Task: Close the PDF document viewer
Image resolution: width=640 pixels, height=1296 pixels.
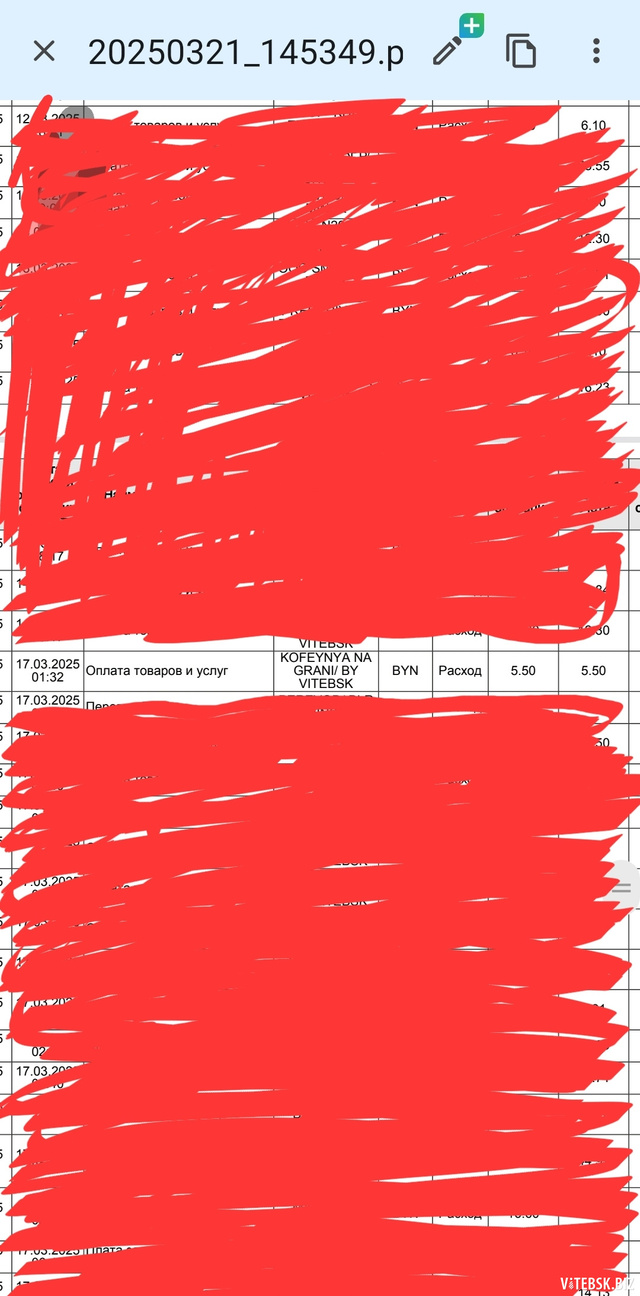Action: point(43,51)
